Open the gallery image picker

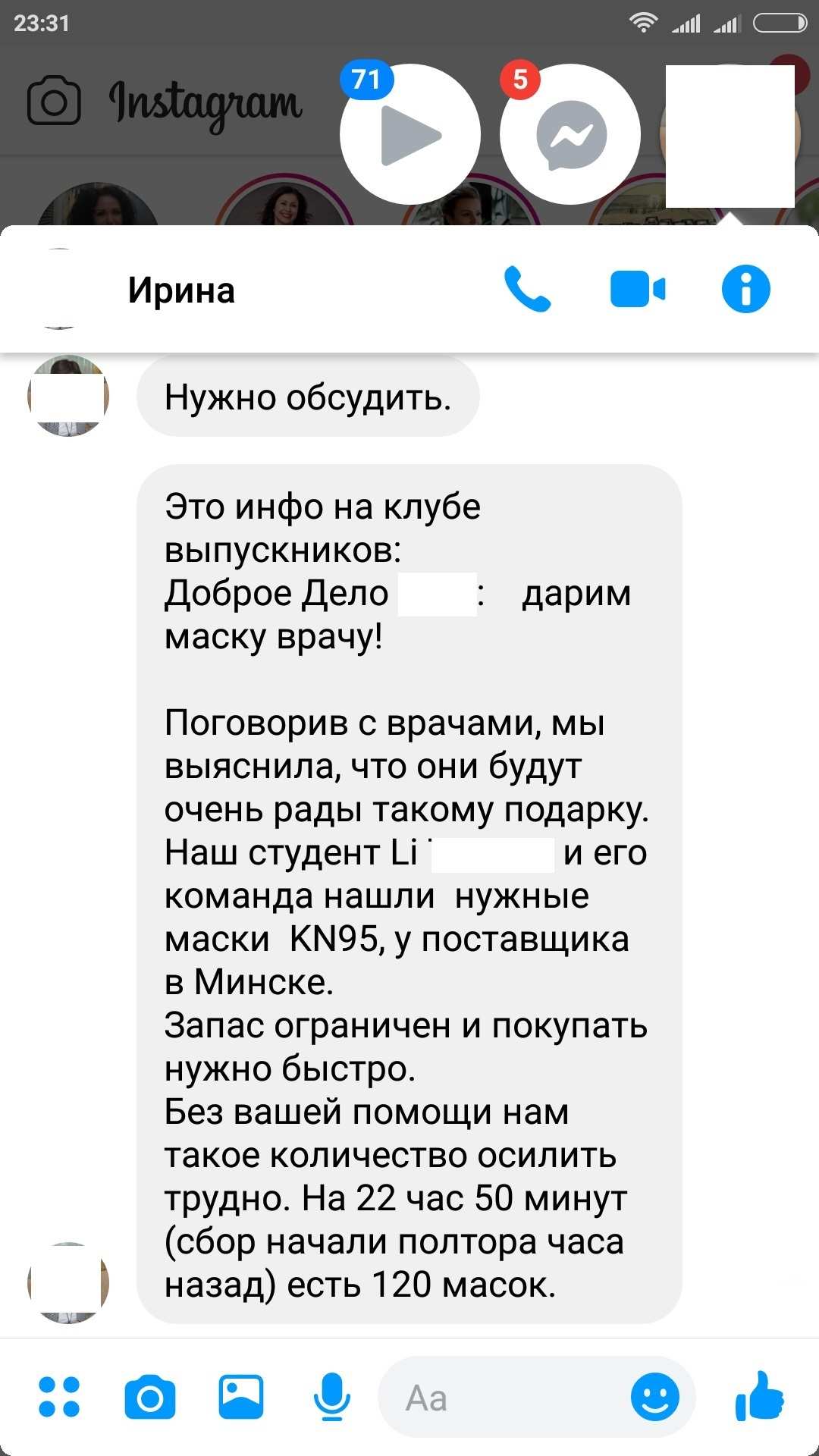[x=240, y=1397]
